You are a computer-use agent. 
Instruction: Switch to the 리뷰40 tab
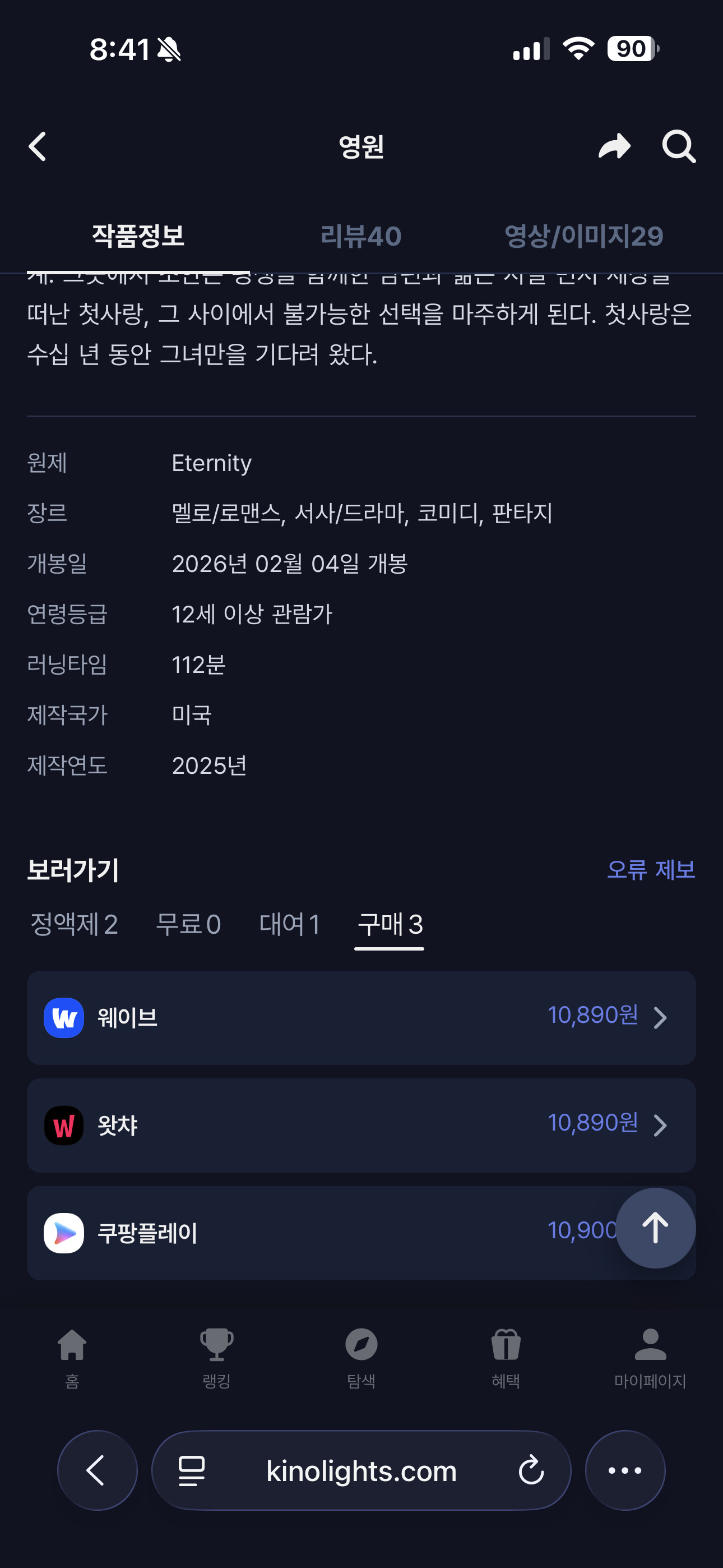tap(361, 236)
